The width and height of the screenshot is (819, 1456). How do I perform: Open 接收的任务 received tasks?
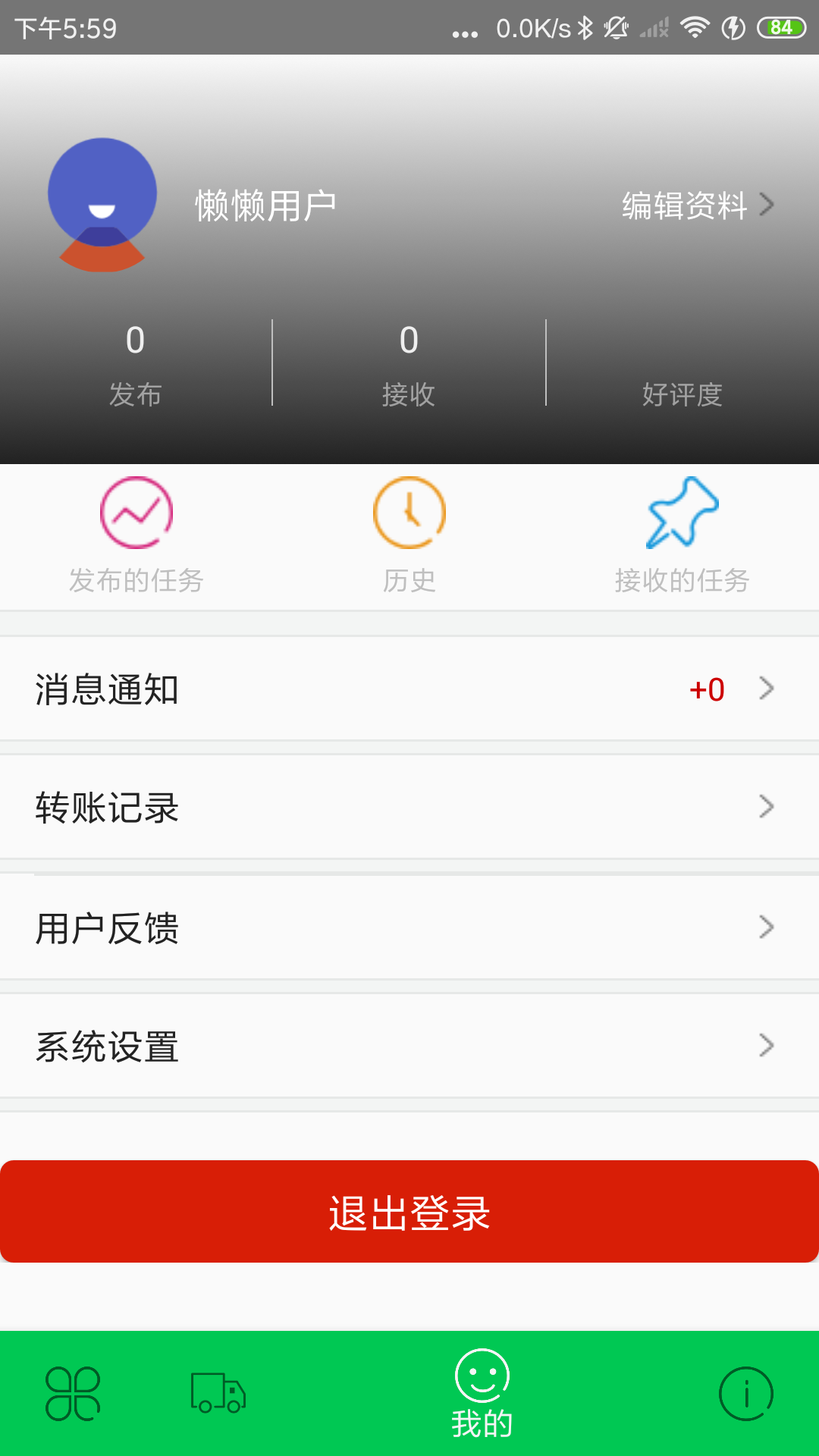pyautogui.click(x=682, y=535)
